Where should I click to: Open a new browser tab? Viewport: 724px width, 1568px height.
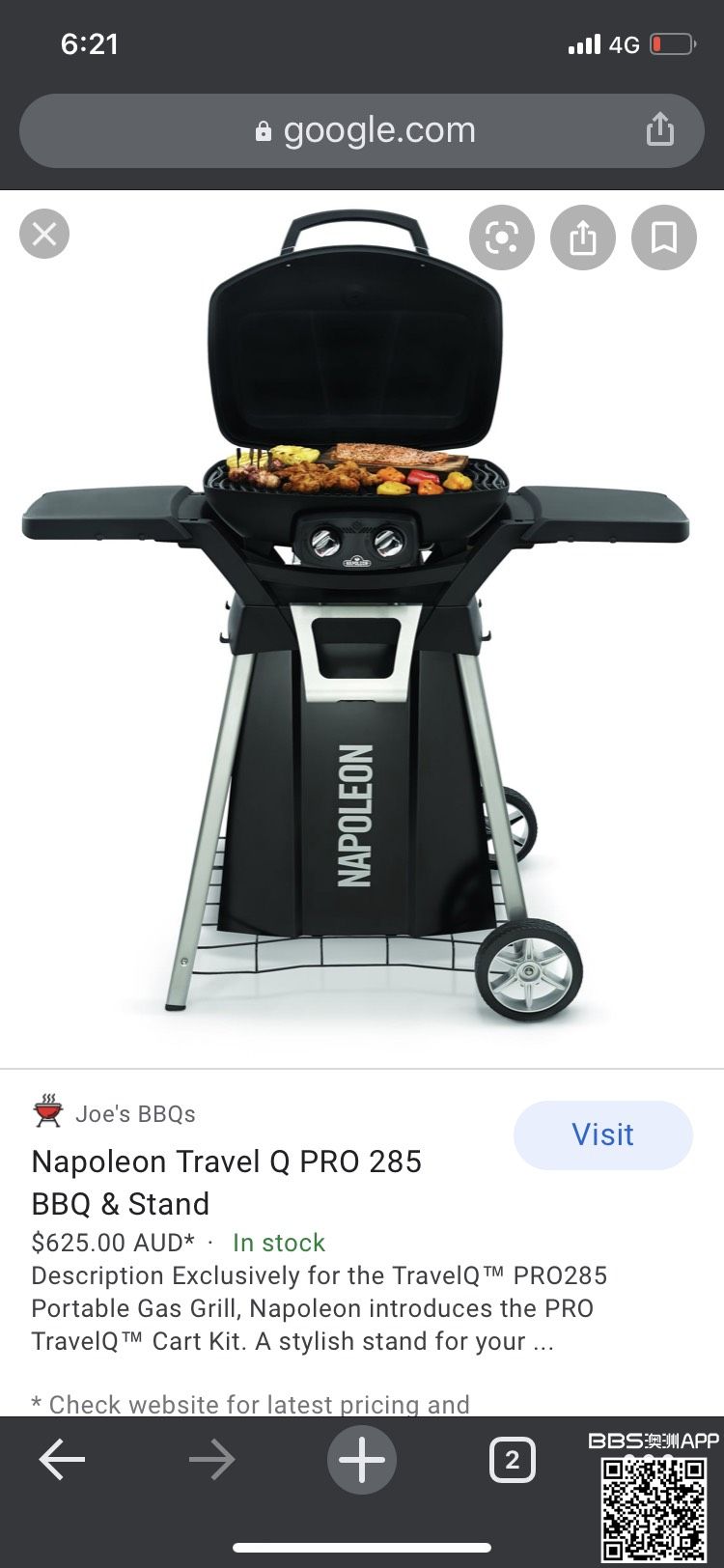point(362,1460)
